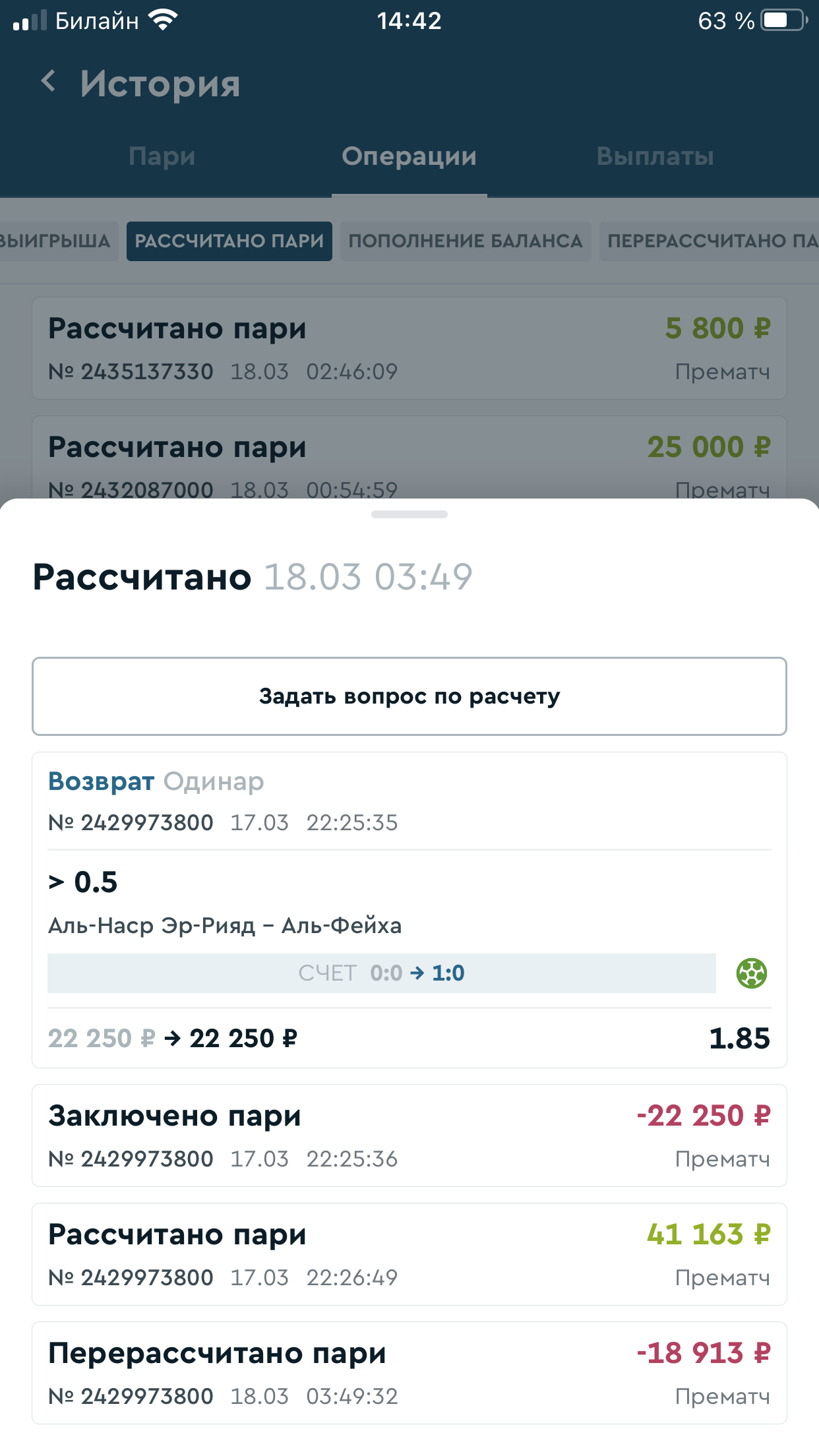
Task: Open the Заключено пари -22 250 ₽ entry
Action: tap(409, 1136)
